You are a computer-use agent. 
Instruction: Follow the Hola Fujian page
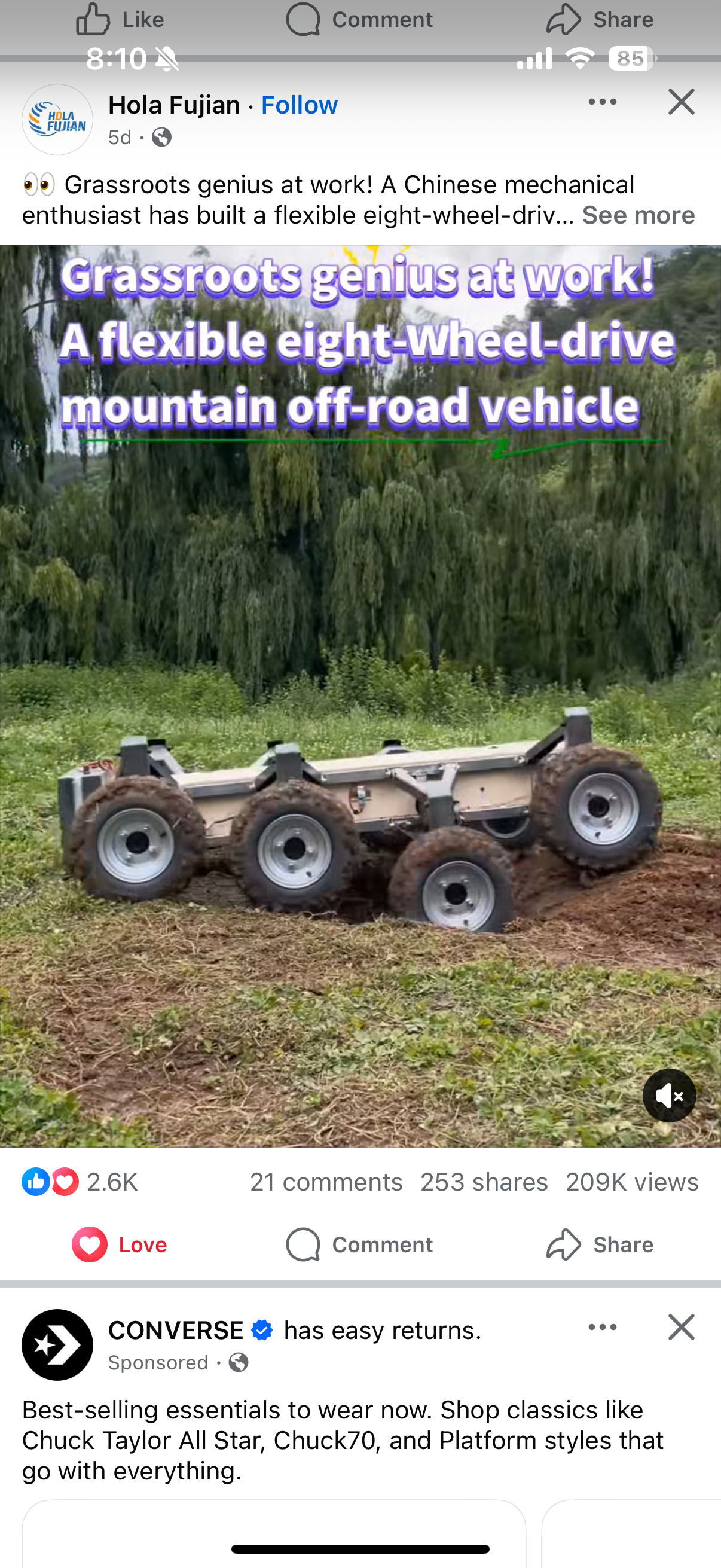pos(299,105)
